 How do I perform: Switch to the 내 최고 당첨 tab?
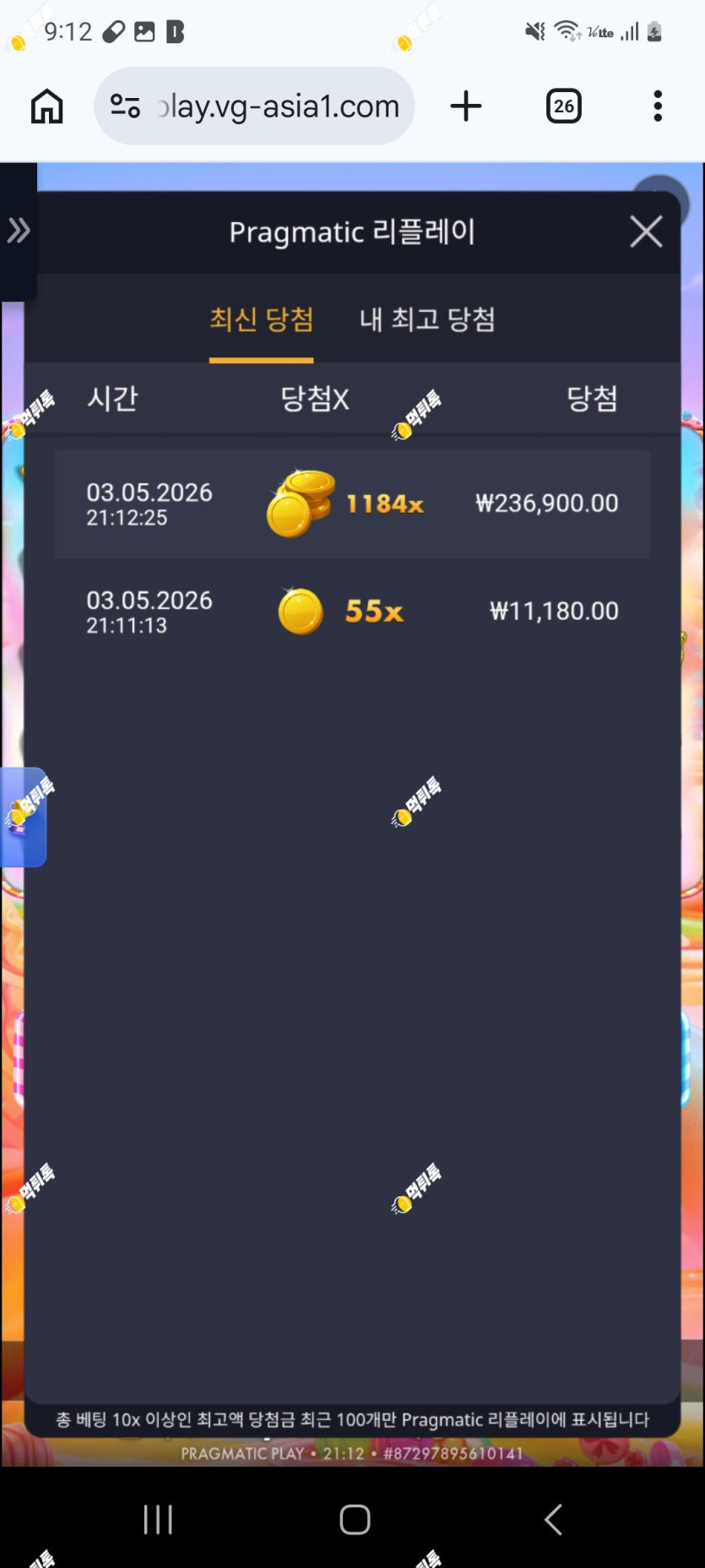(x=427, y=319)
